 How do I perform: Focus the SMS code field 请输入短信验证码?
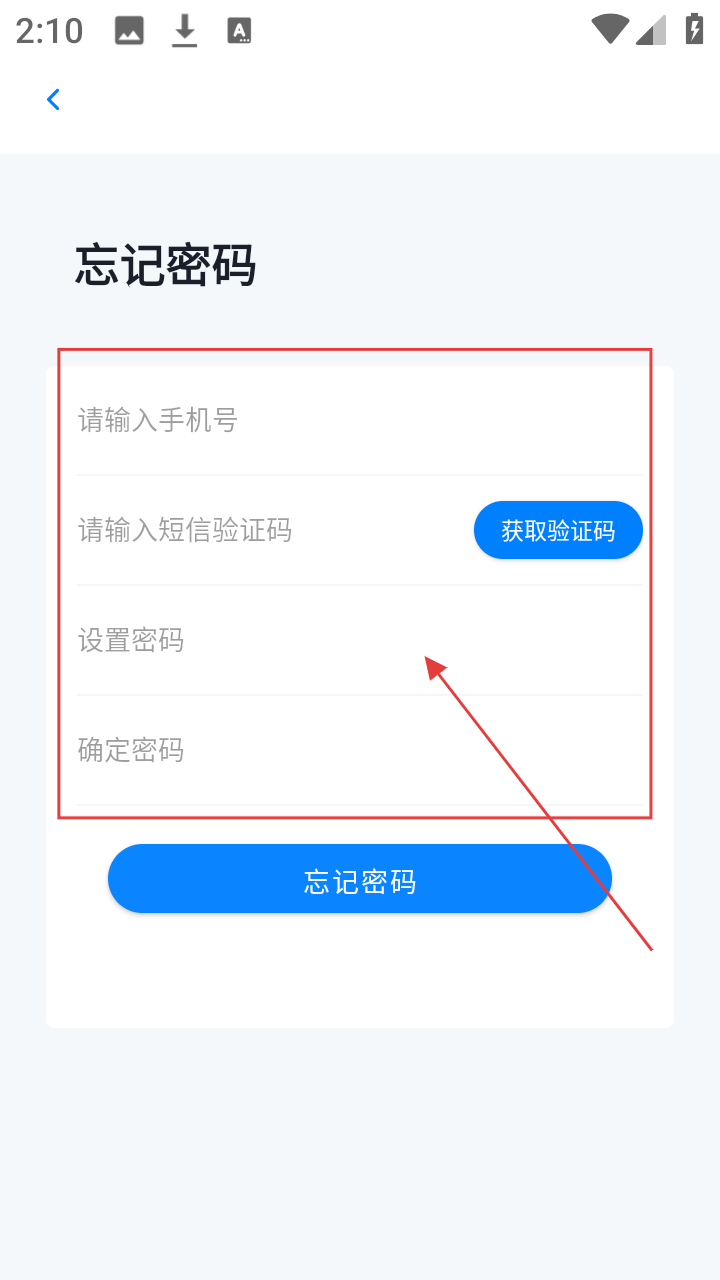tap(260, 530)
